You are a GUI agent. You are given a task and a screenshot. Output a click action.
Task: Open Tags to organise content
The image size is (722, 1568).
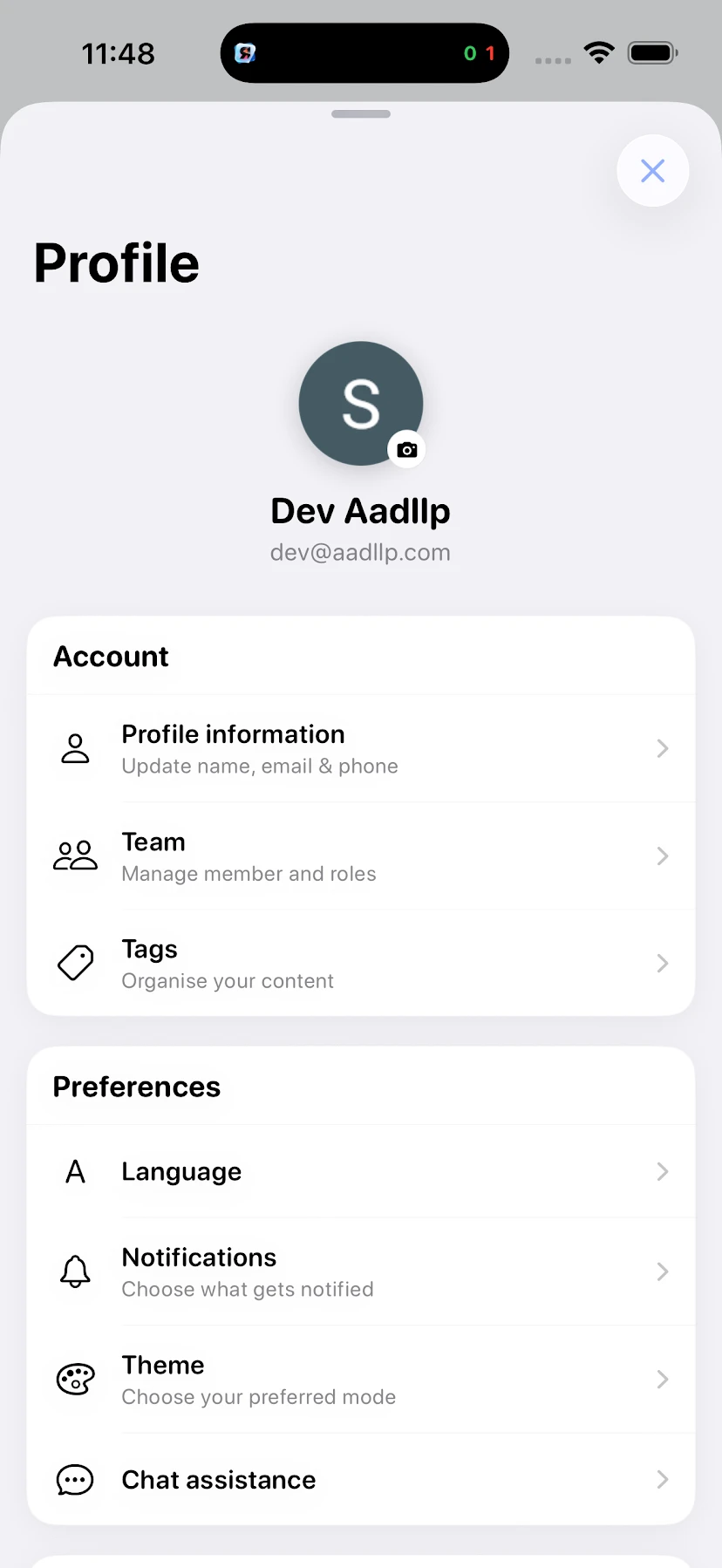point(361,964)
